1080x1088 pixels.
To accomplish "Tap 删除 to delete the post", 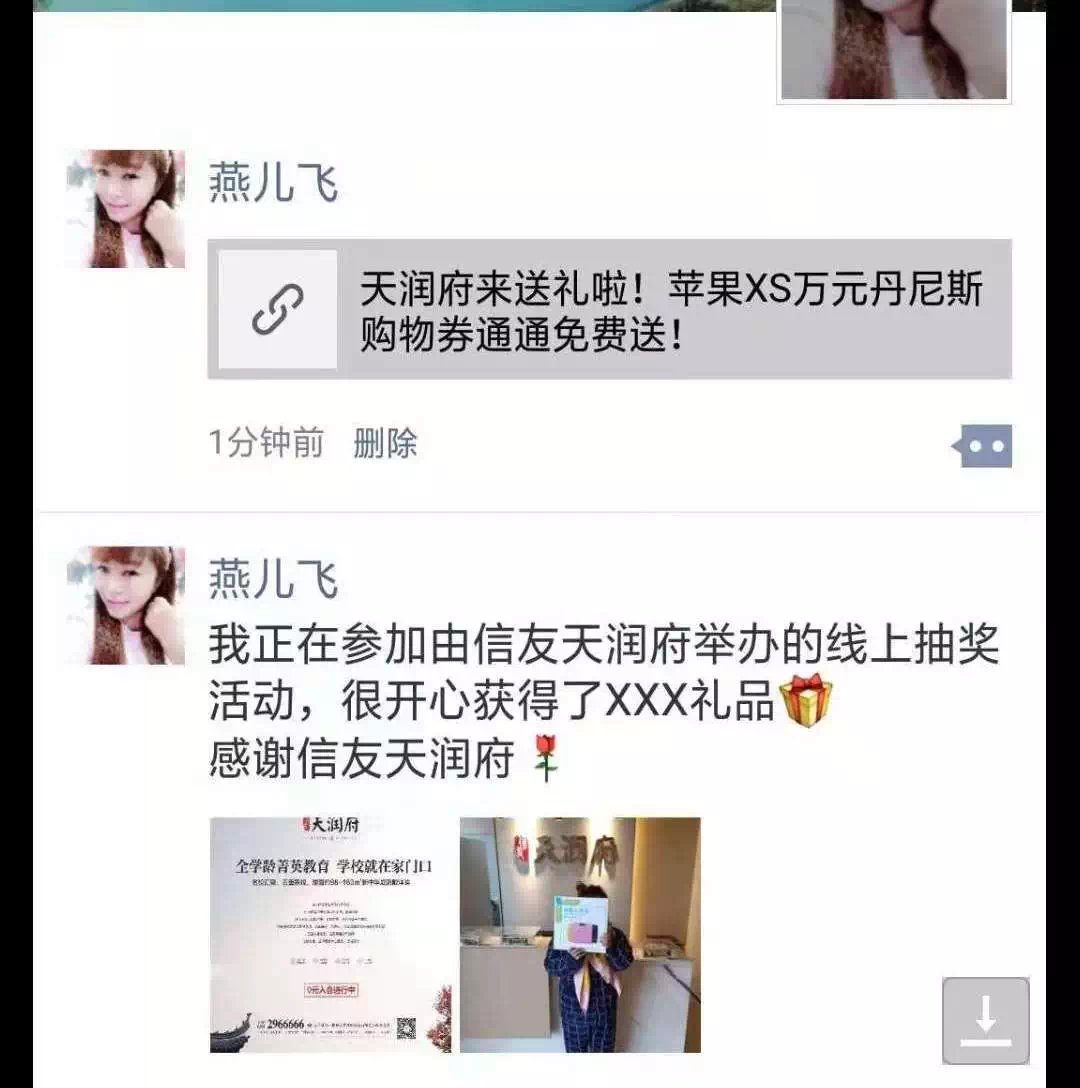I will point(385,443).
